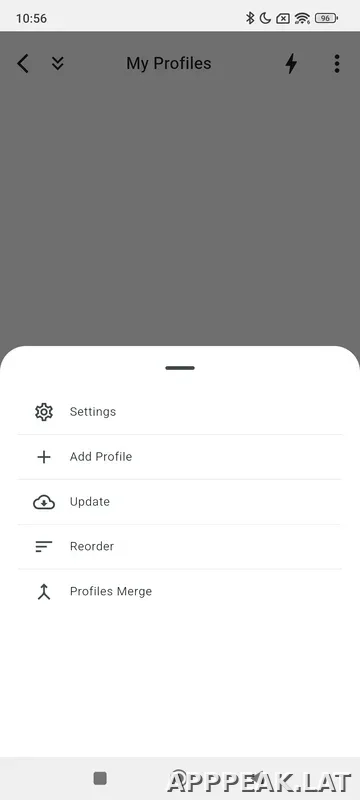This screenshot has height=800, width=360.
Task: Go back using the top-left arrow
Action: click(23, 64)
